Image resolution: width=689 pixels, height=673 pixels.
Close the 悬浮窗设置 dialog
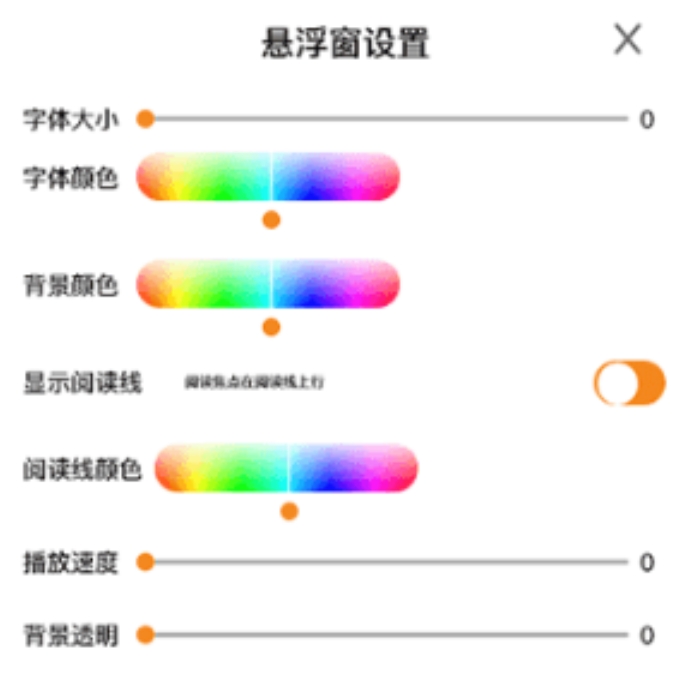point(627,39)
